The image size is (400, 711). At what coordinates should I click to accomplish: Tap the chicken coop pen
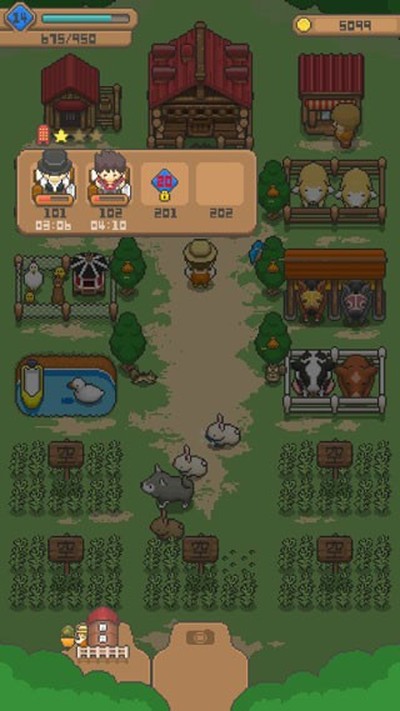pos(65,287)
